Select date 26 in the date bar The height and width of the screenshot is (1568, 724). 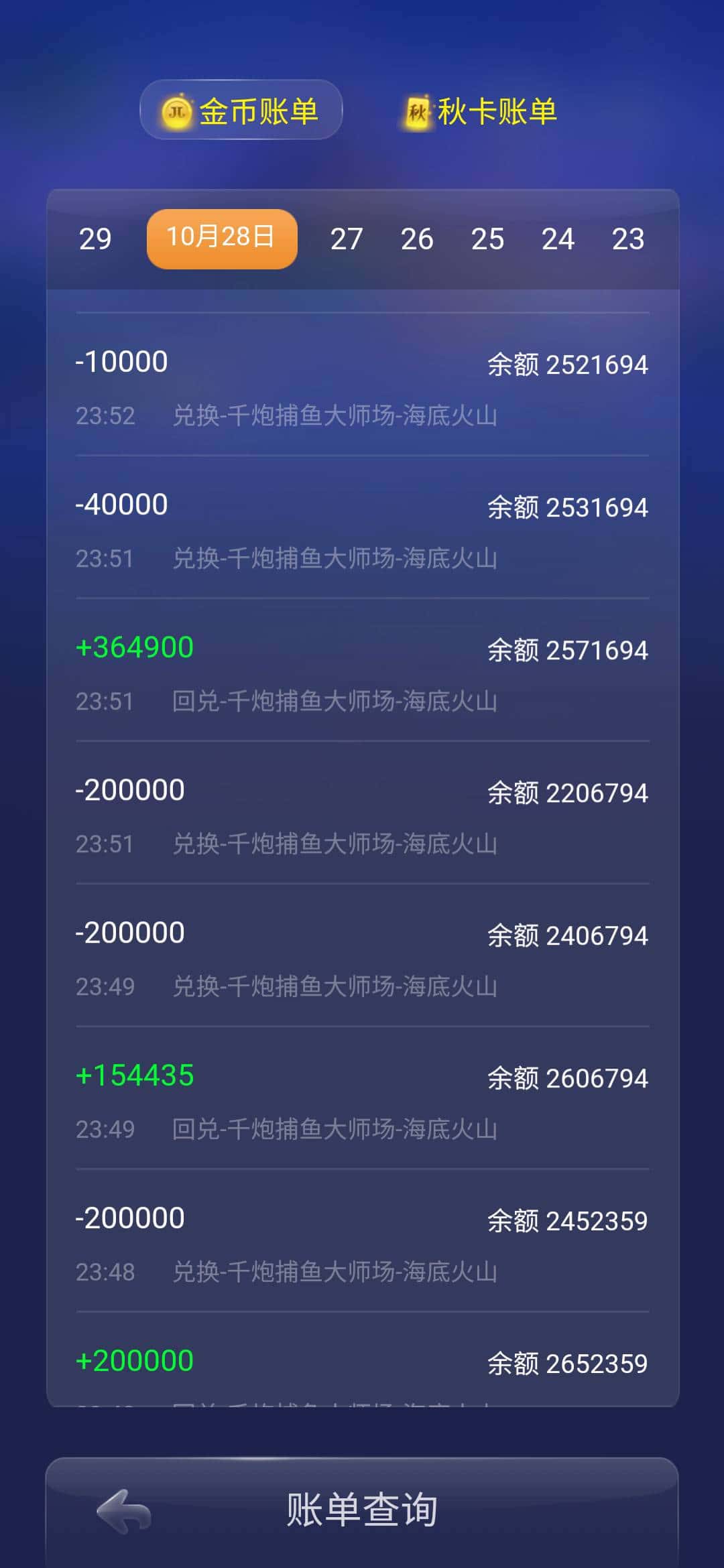[418, 238]
